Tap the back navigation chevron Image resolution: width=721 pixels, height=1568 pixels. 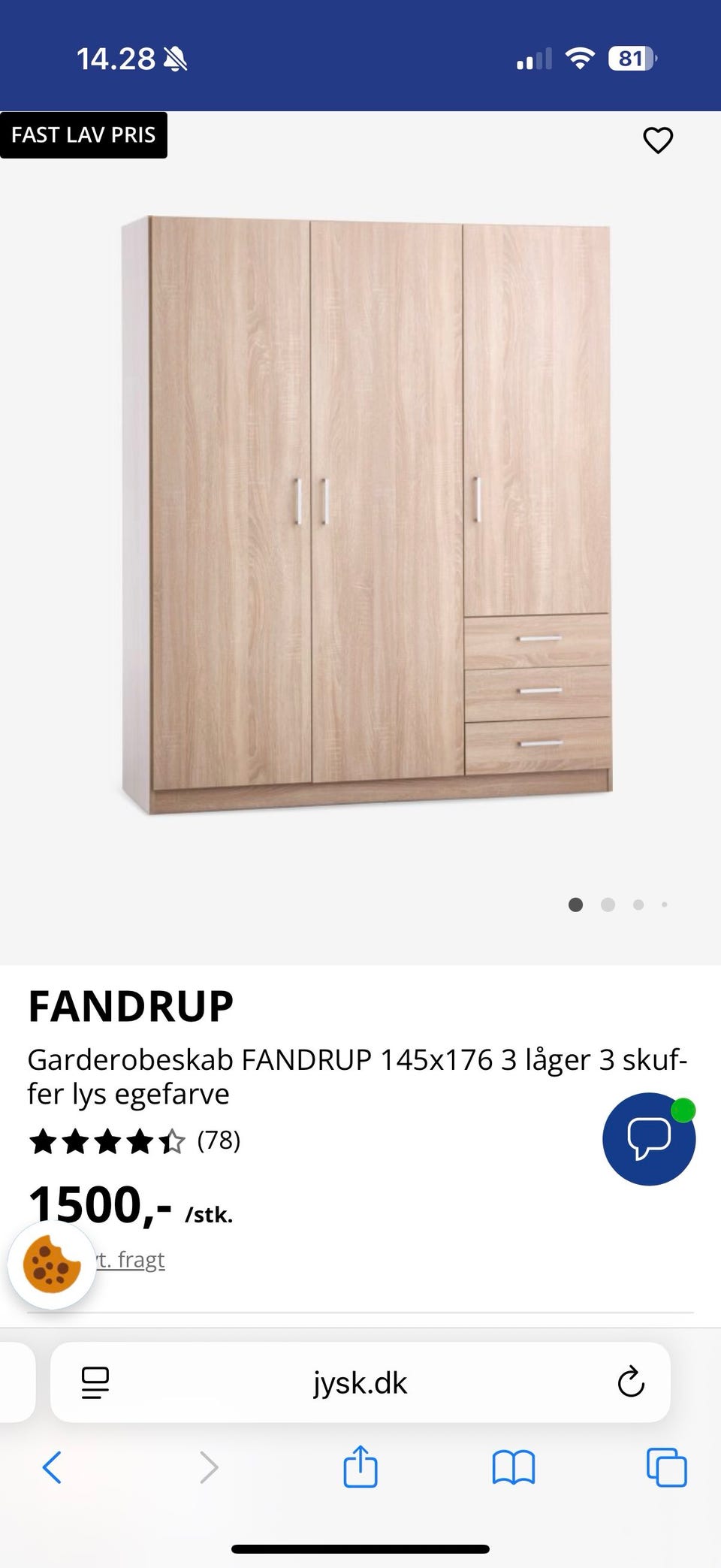pyautogui.click(x=51, y=1467)
